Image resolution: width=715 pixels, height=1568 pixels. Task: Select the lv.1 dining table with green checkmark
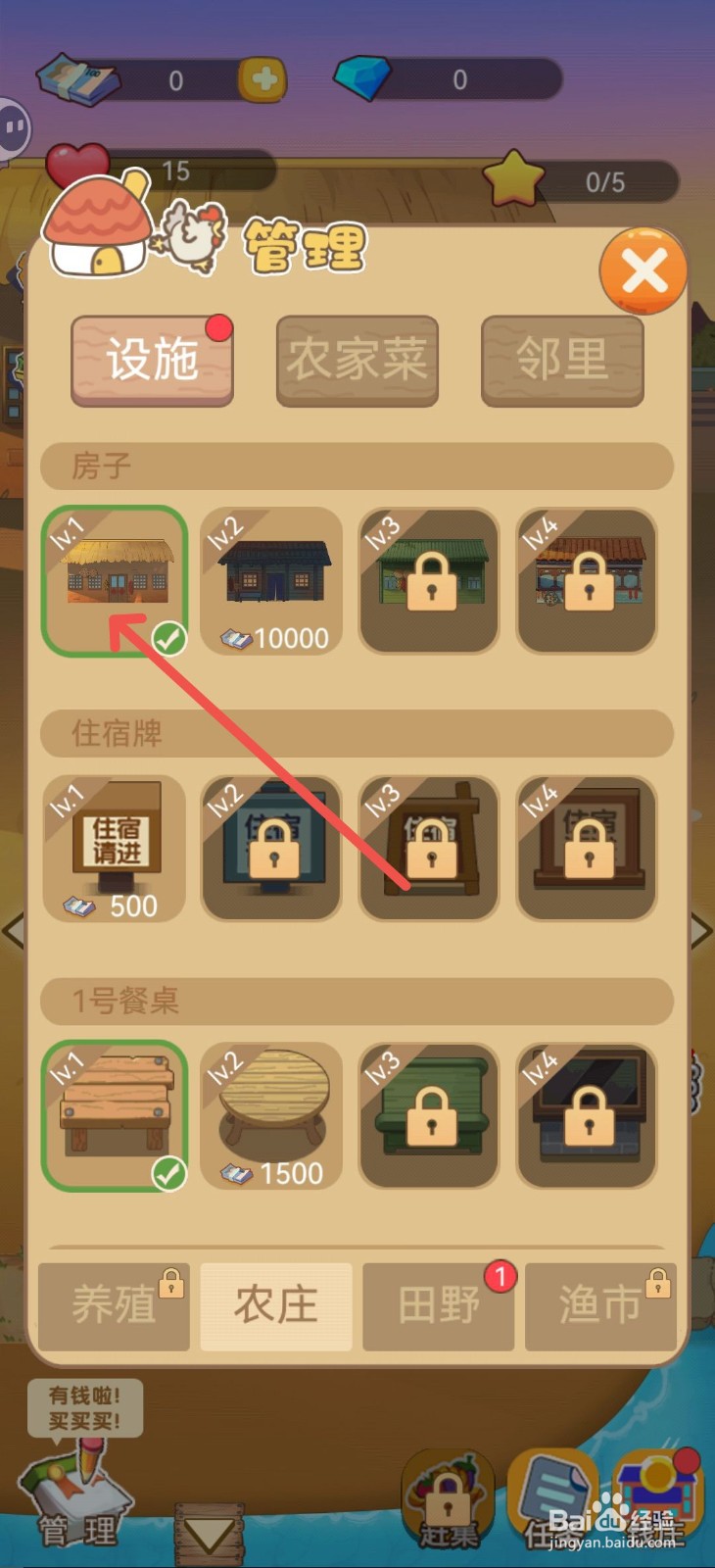click(114, 1115)
